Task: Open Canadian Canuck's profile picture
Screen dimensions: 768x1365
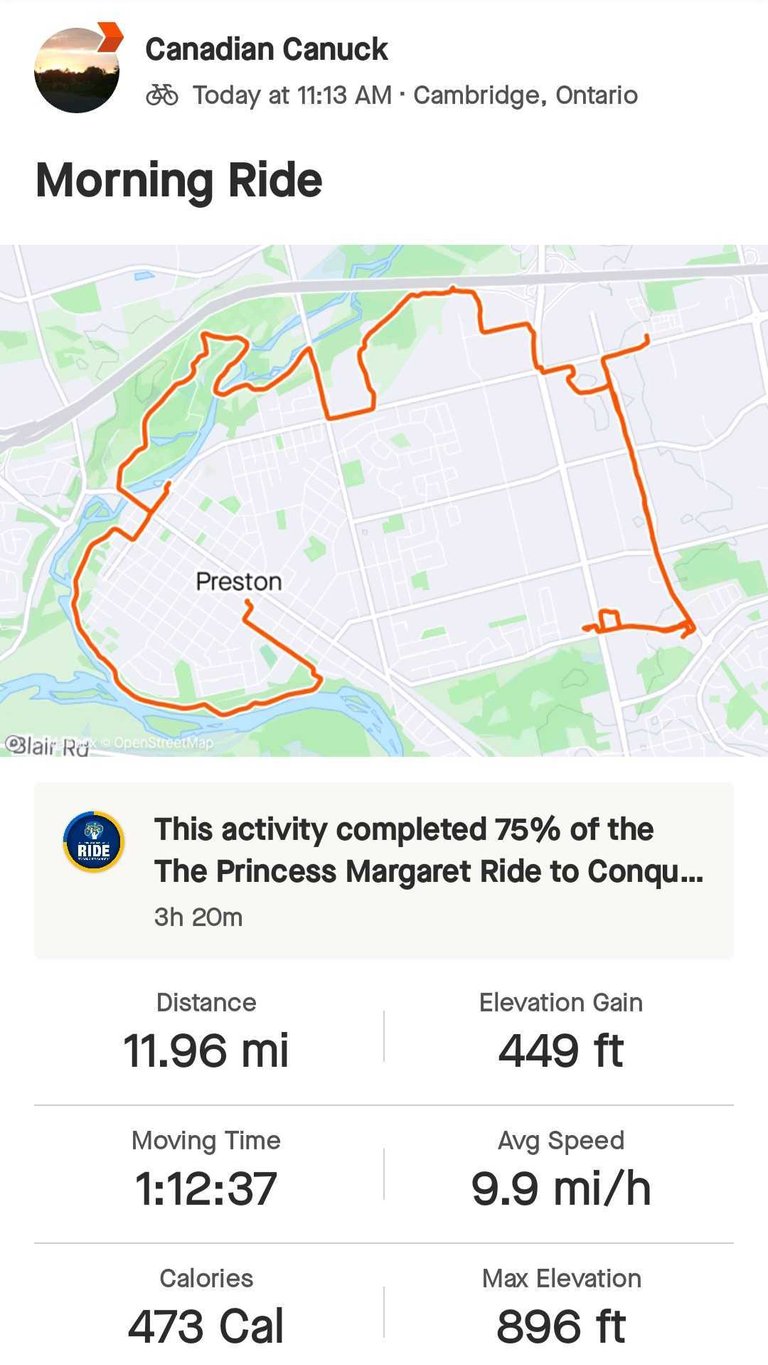Action: click(77, 69)
